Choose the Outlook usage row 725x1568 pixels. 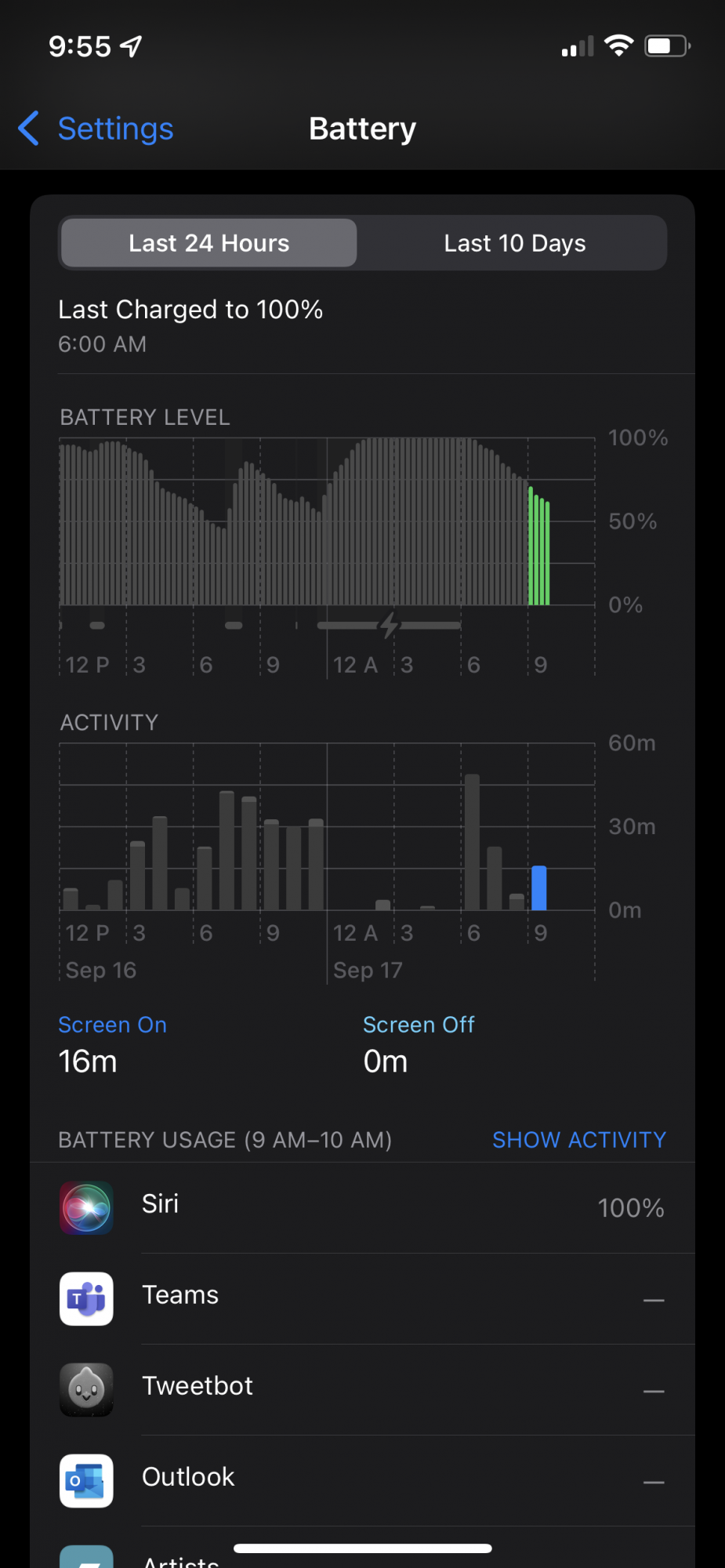(x=362, y=1480)
